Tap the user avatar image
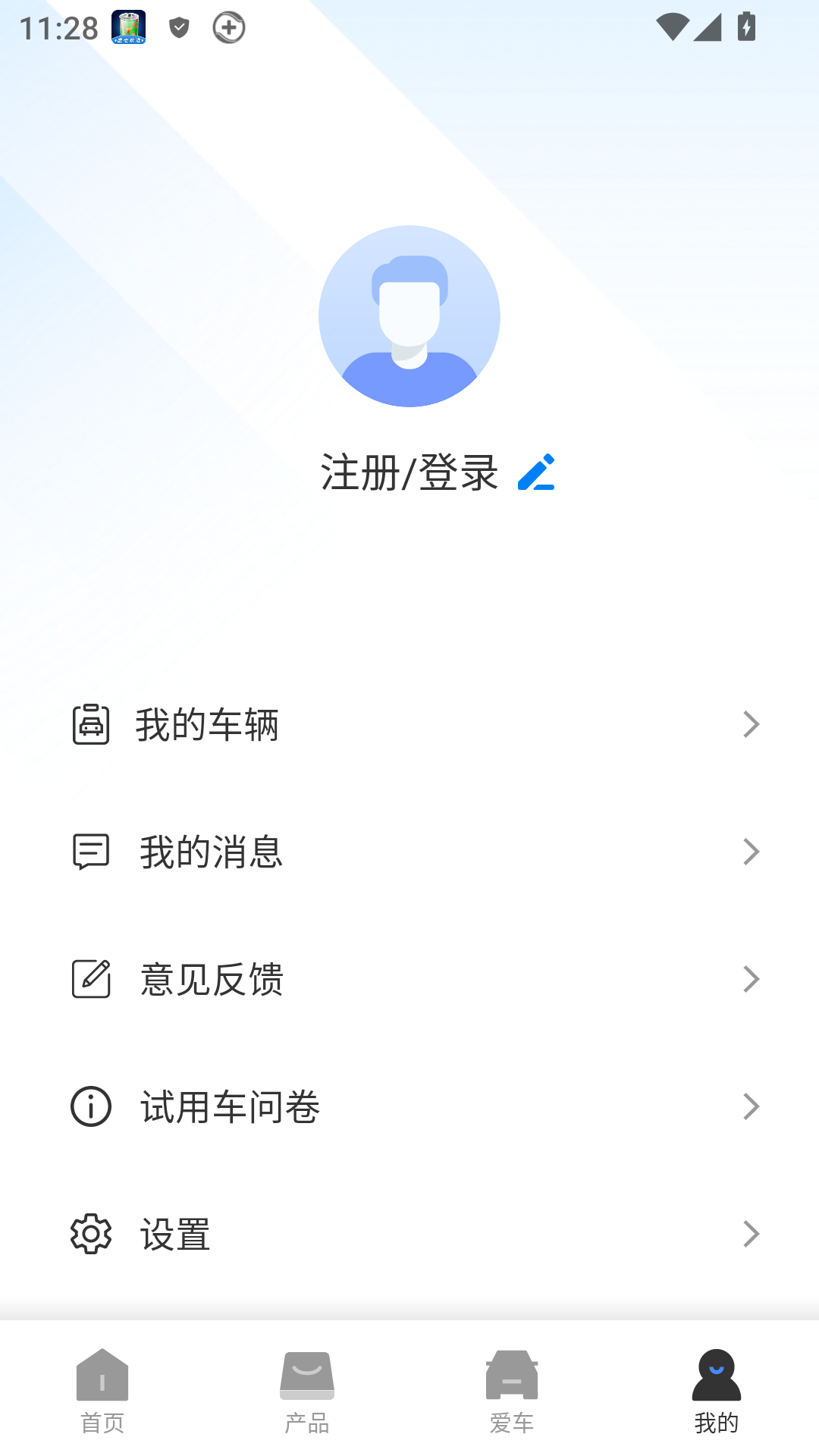The image size is (819, 1456). (409, 315)
